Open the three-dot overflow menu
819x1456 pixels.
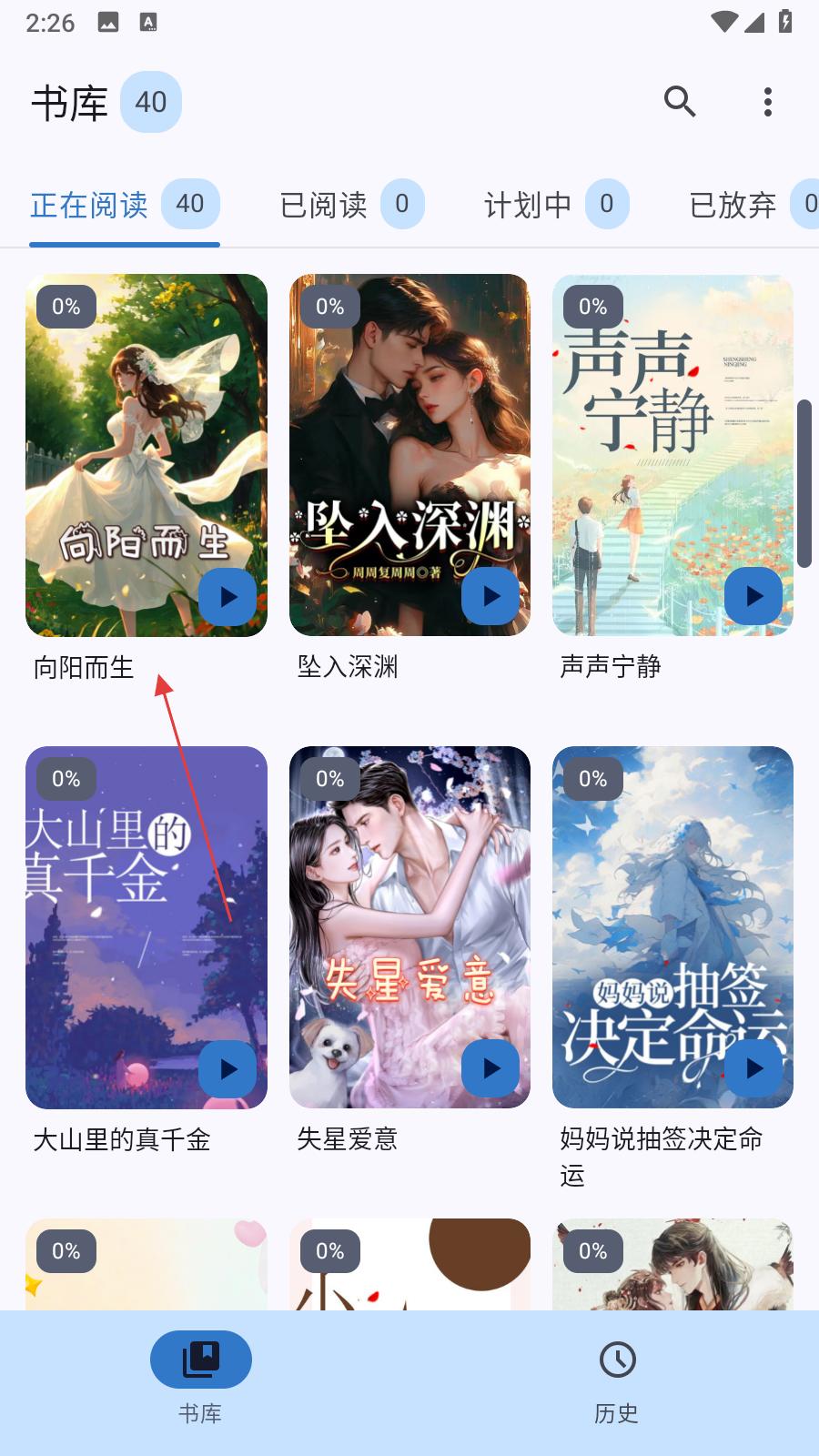pos(768,102)
